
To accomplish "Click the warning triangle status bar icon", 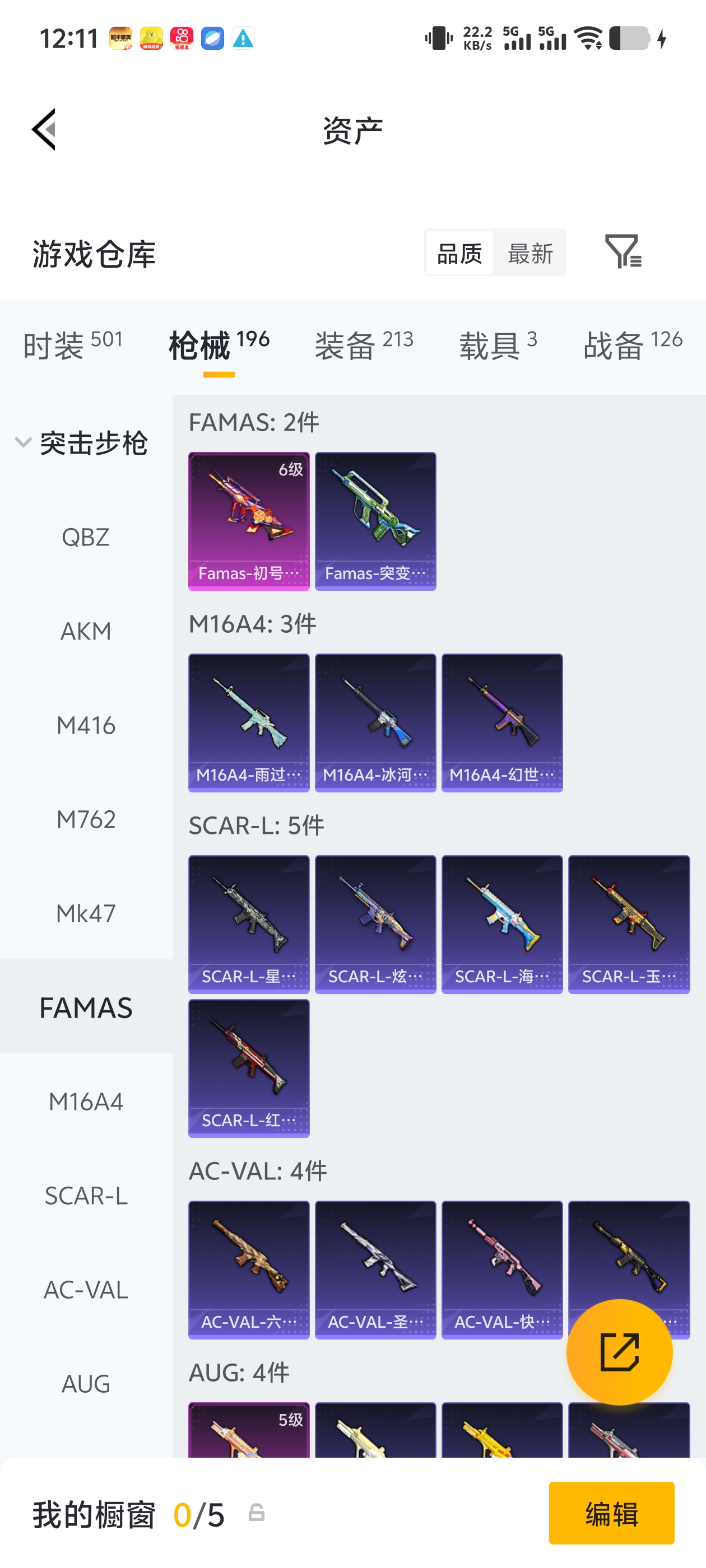I will click(x=243, y=38).
